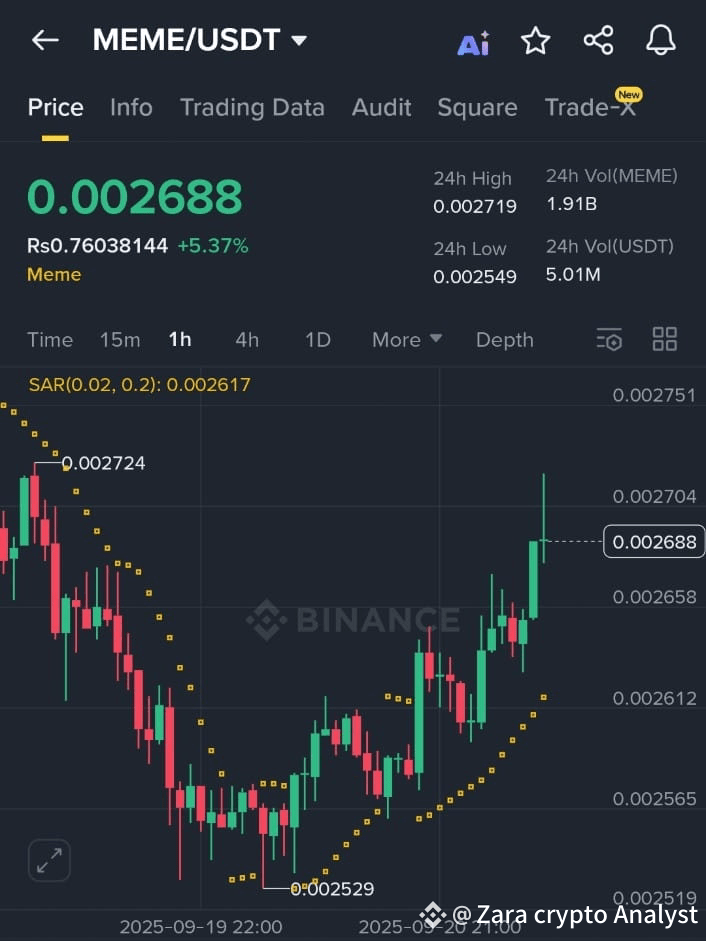Go back using the arrow icon
Viewport: 706px width, 941px height.
(45, 40)
